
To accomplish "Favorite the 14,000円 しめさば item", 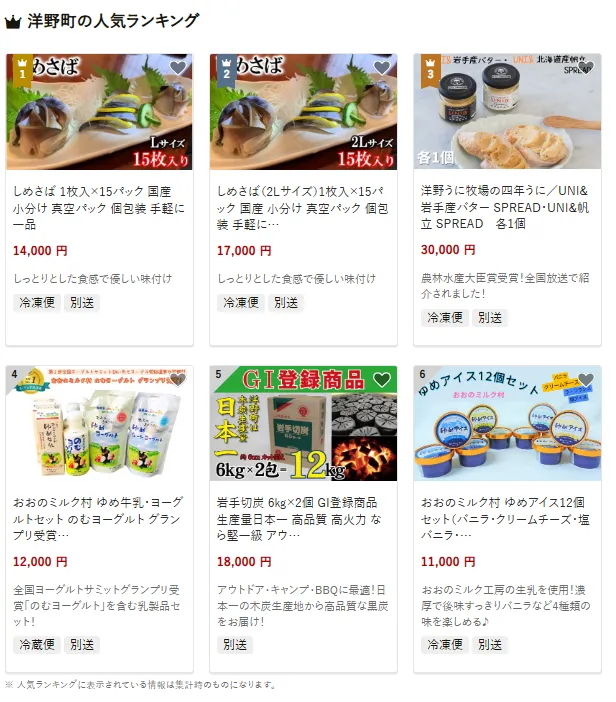I will point(178,68).
